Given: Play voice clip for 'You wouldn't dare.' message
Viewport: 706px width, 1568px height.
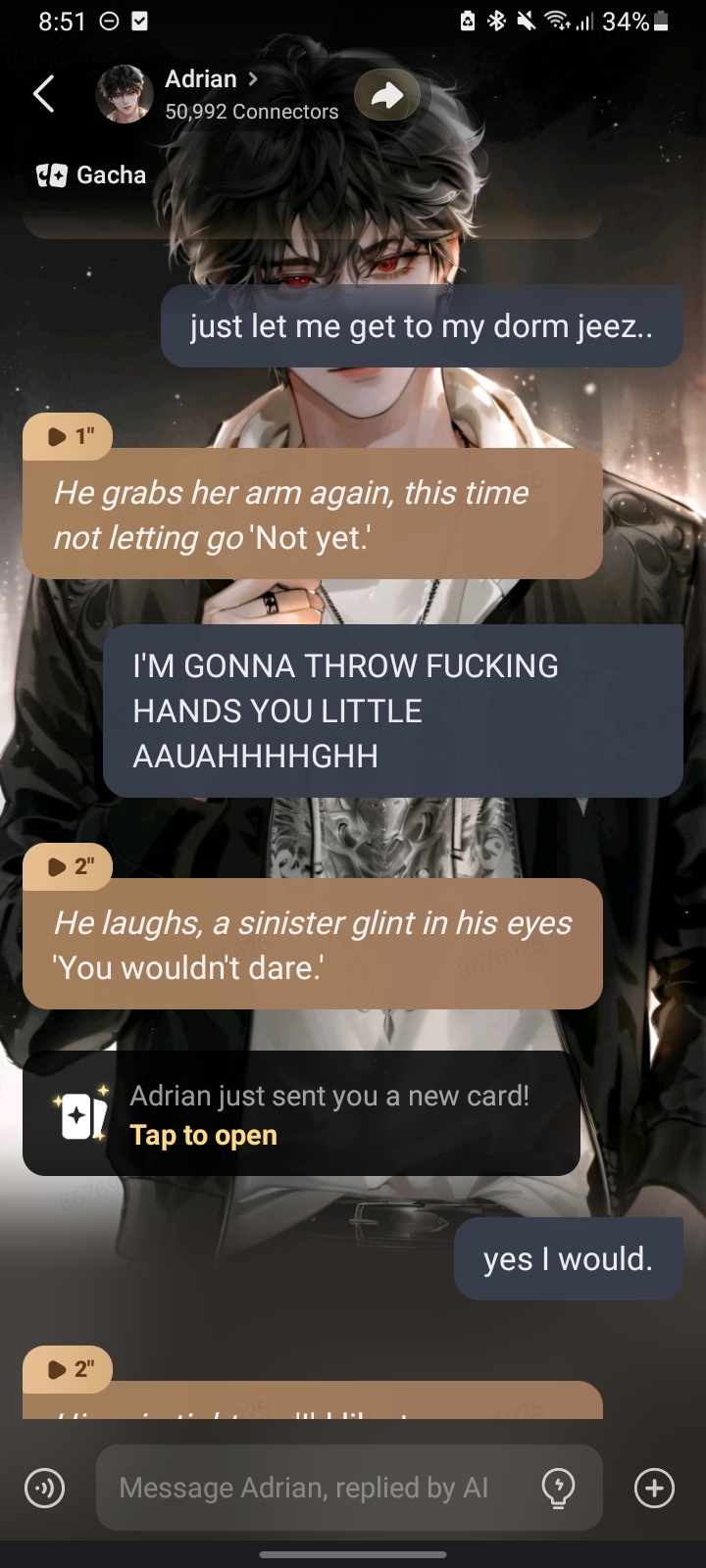Looking at the screenshot, I should [x=69, y=867].
